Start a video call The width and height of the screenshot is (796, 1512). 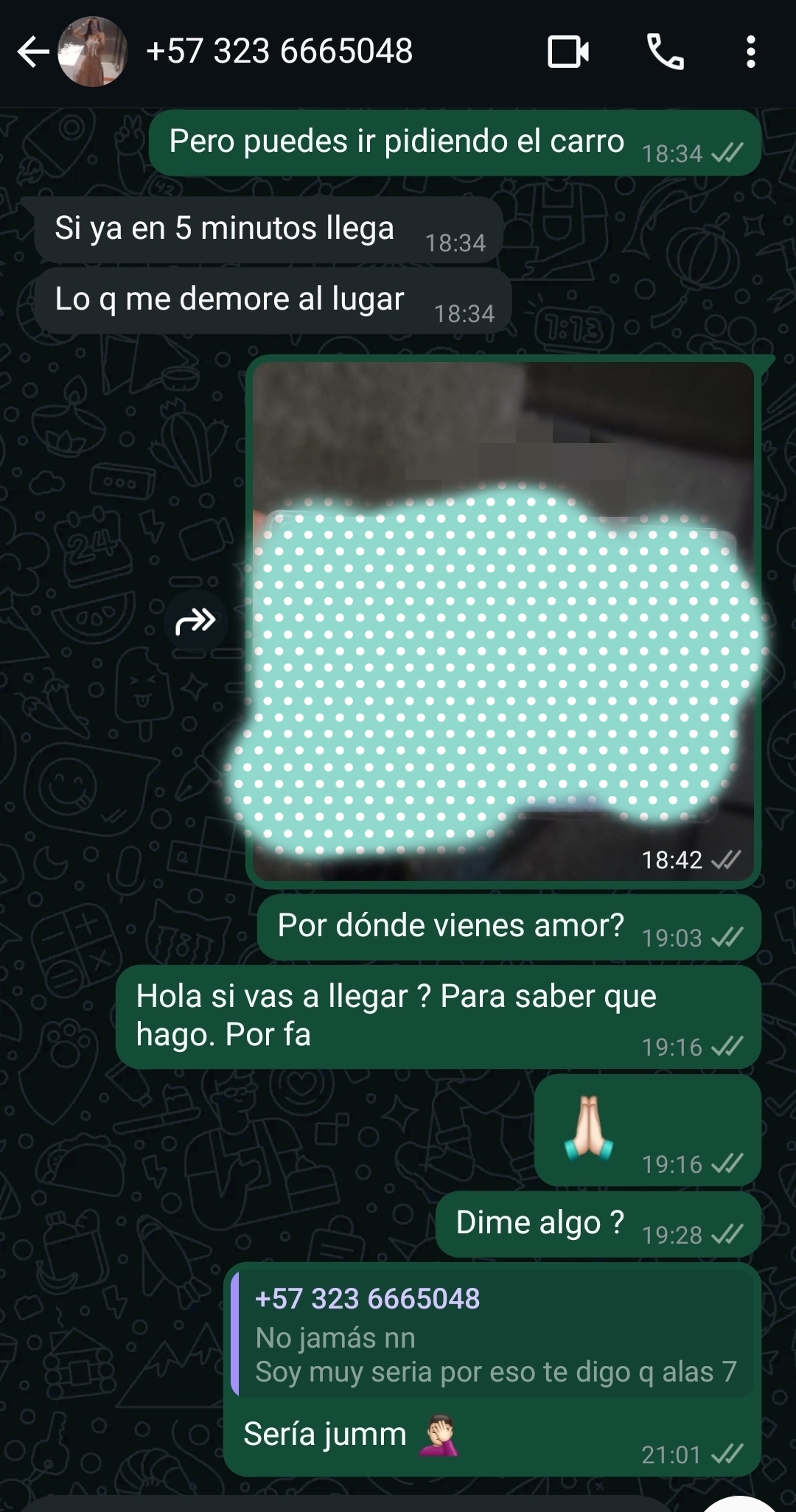pos(568,52)
